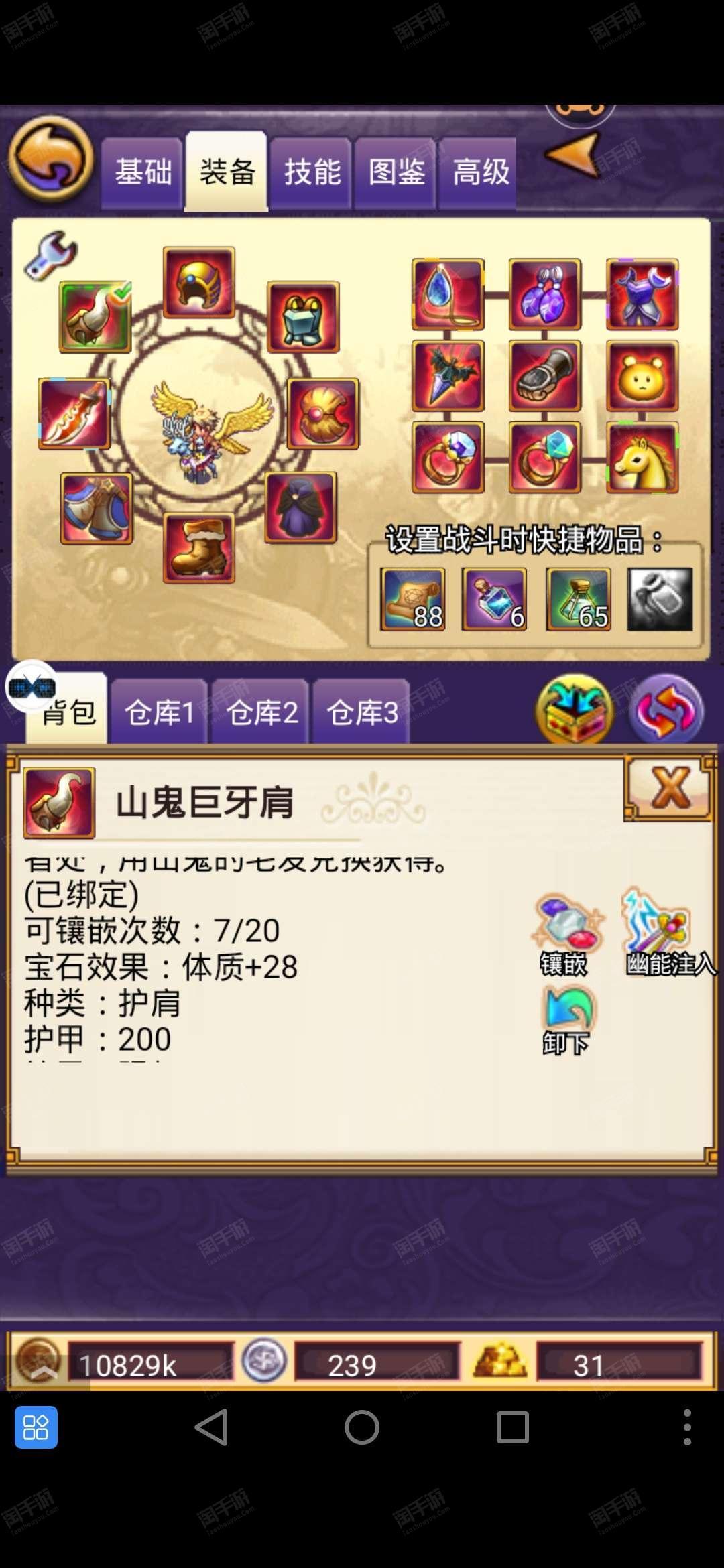724x1568 pixels.
Task: Open the 图鉴 tab
Action: click(396, 173)
